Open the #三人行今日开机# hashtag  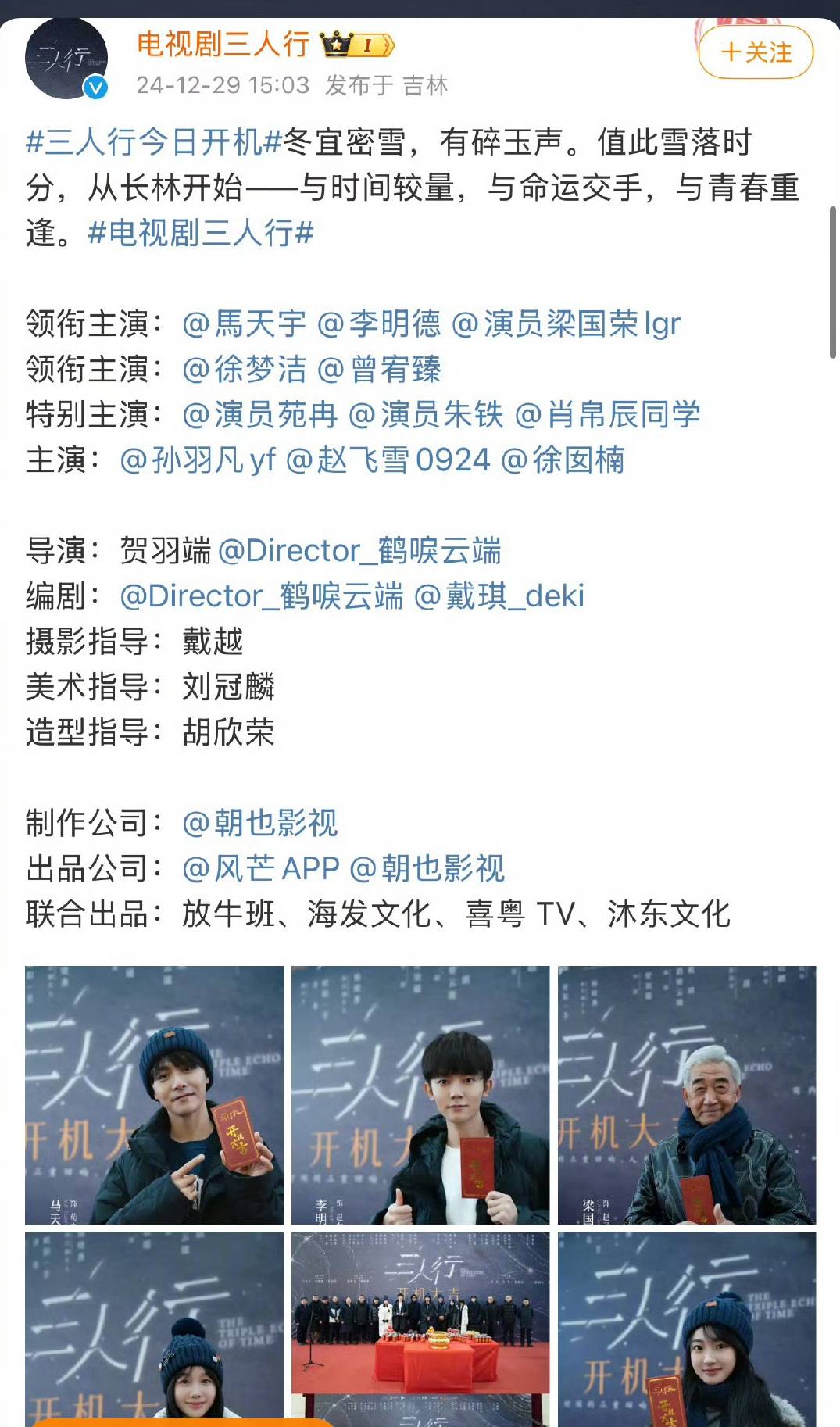(x=153, y=142)
